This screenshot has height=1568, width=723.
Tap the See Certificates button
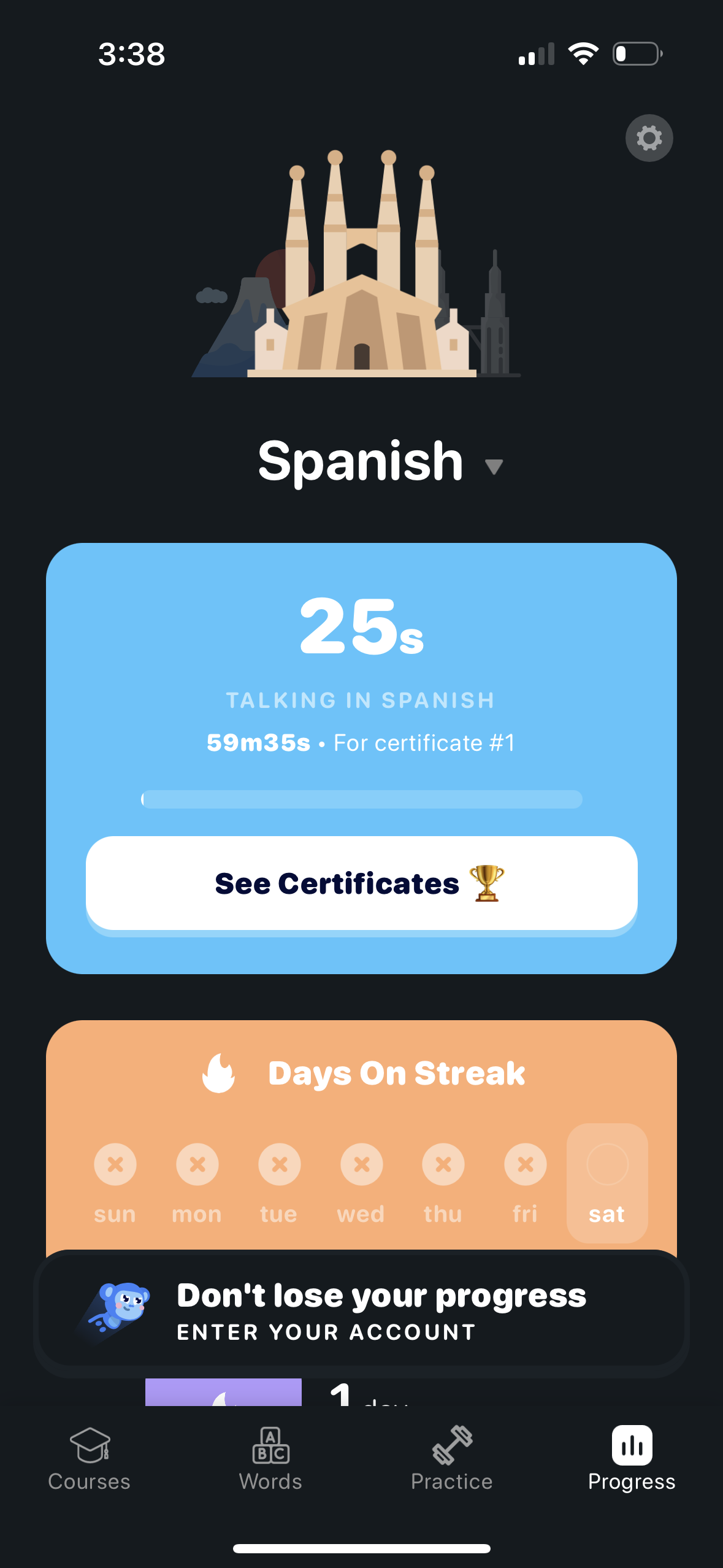click(x=361, y=883)
